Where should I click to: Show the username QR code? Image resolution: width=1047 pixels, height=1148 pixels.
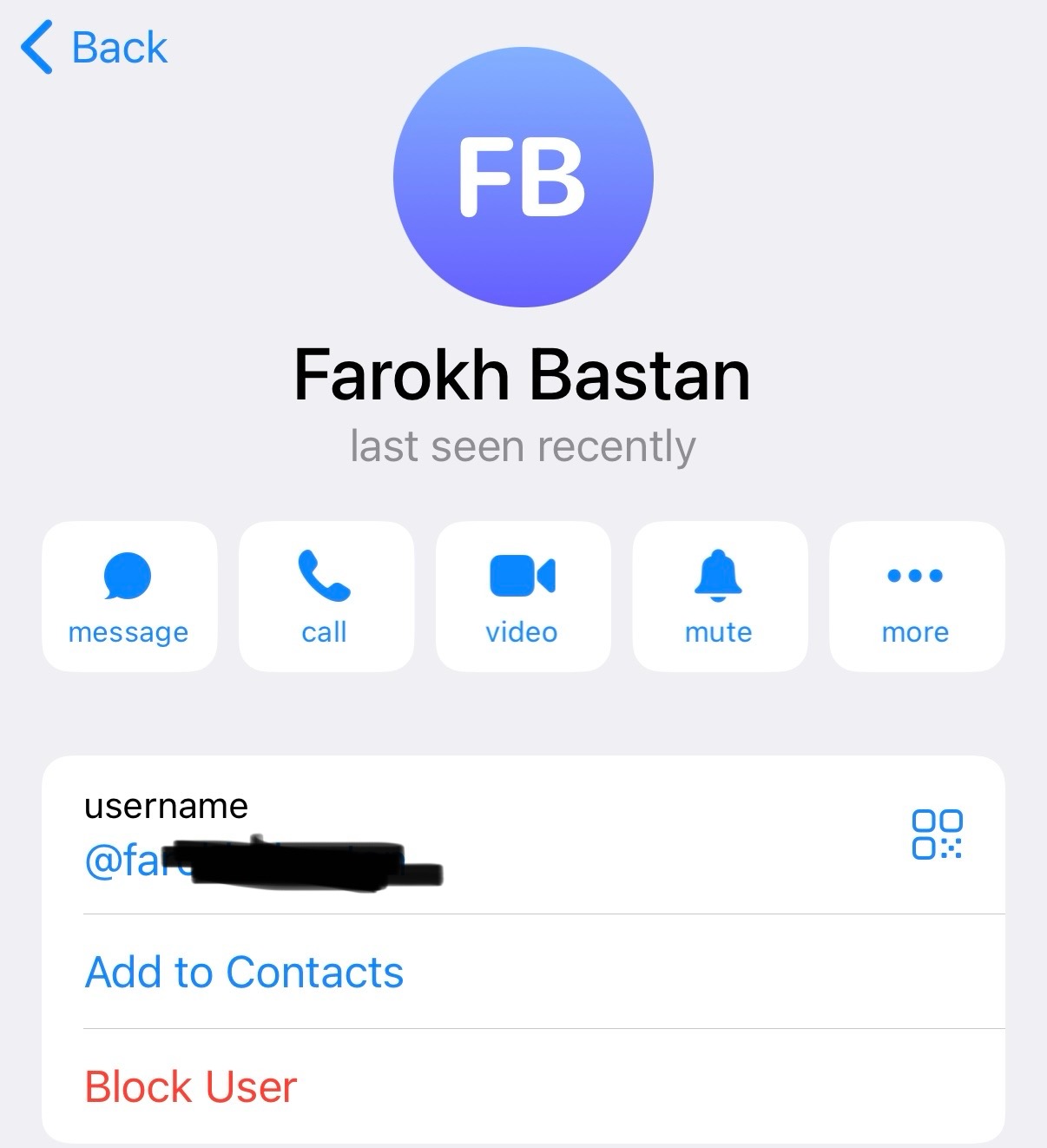(937, 835)
